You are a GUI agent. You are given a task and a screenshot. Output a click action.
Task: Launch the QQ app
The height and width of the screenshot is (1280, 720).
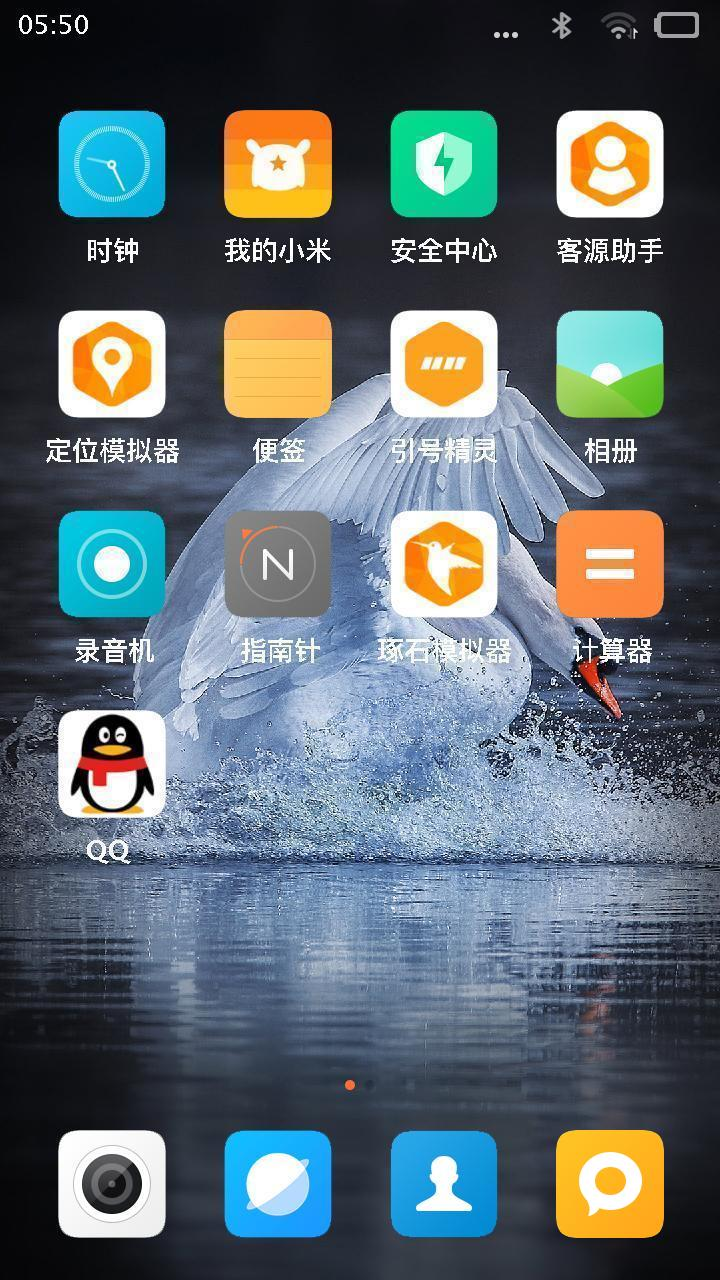[112, 764]
